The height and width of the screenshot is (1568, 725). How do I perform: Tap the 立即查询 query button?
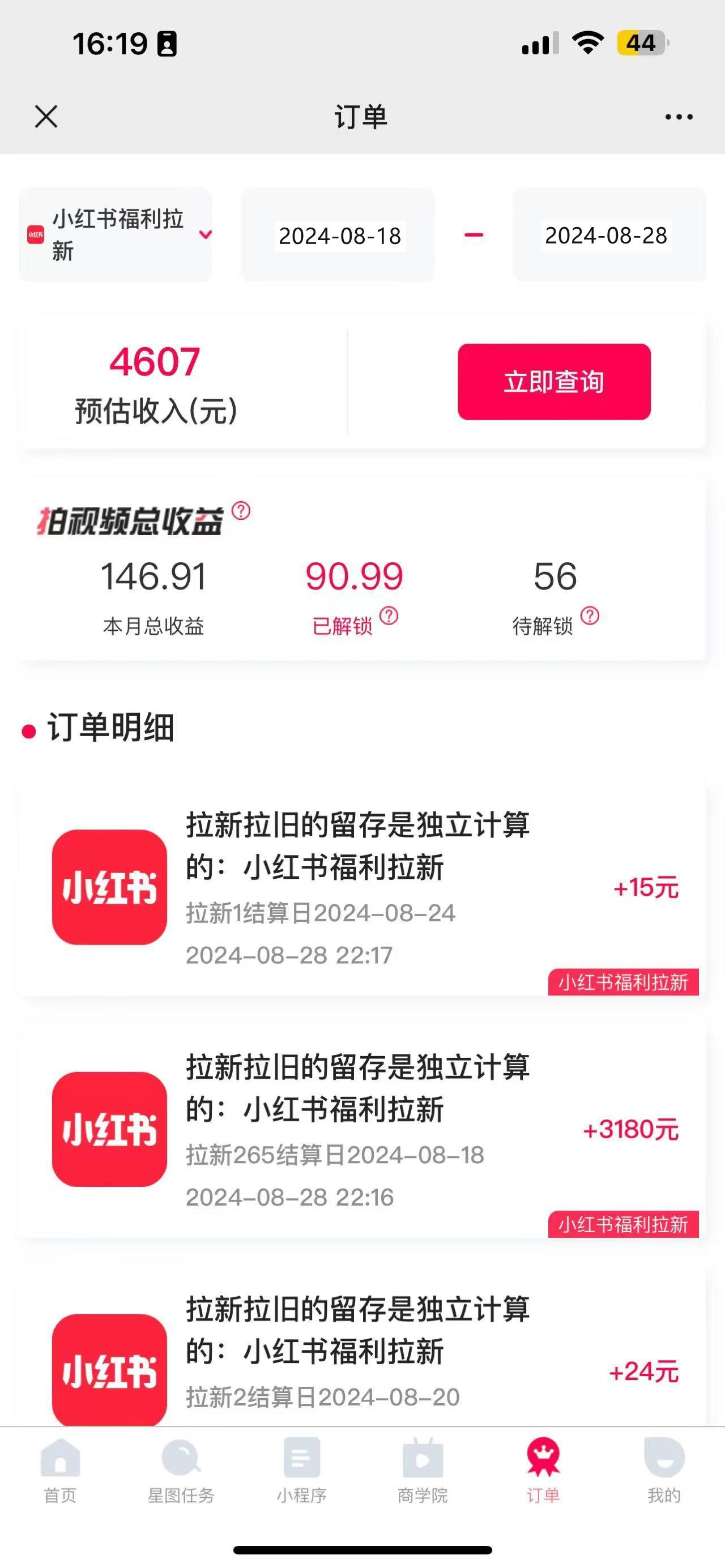555,383
